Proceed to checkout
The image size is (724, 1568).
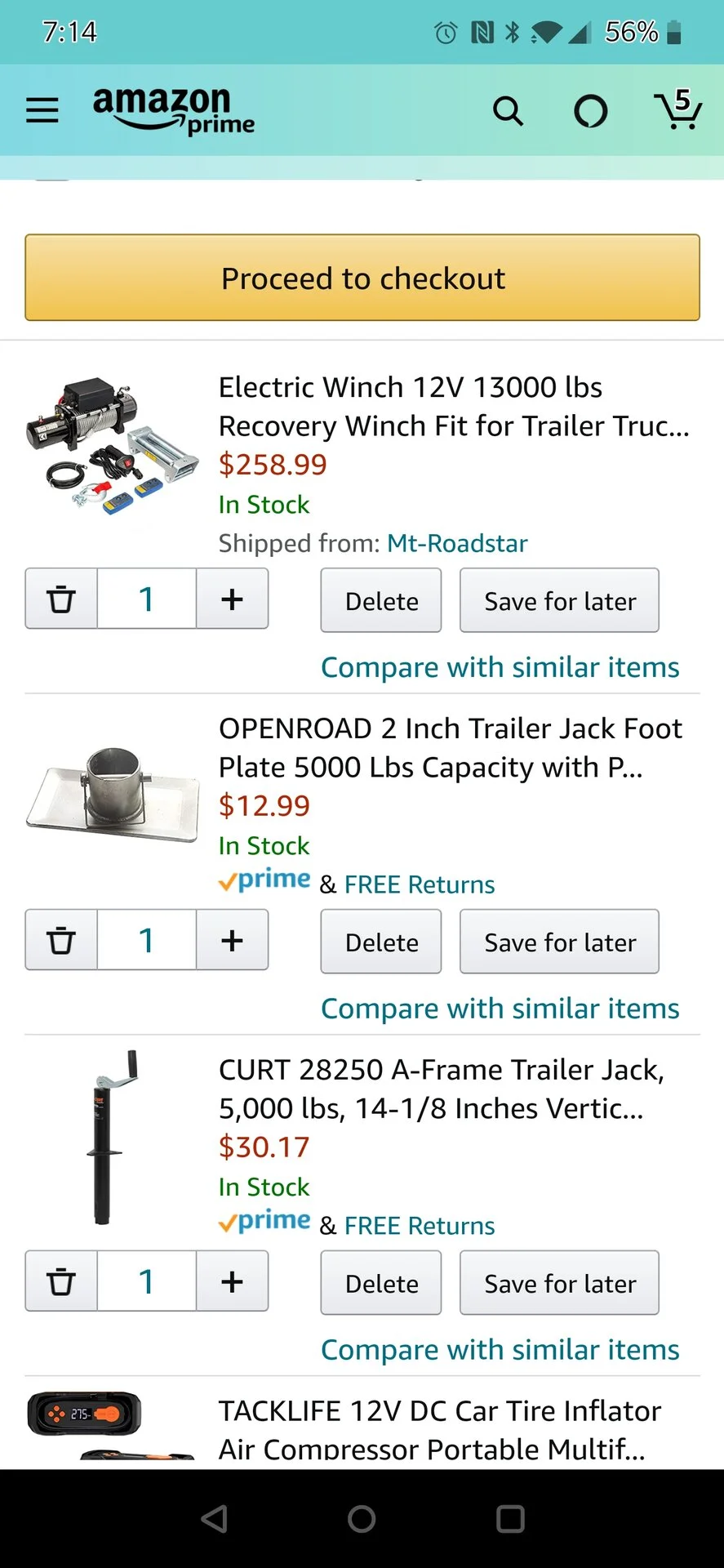(x=362, y=278)
